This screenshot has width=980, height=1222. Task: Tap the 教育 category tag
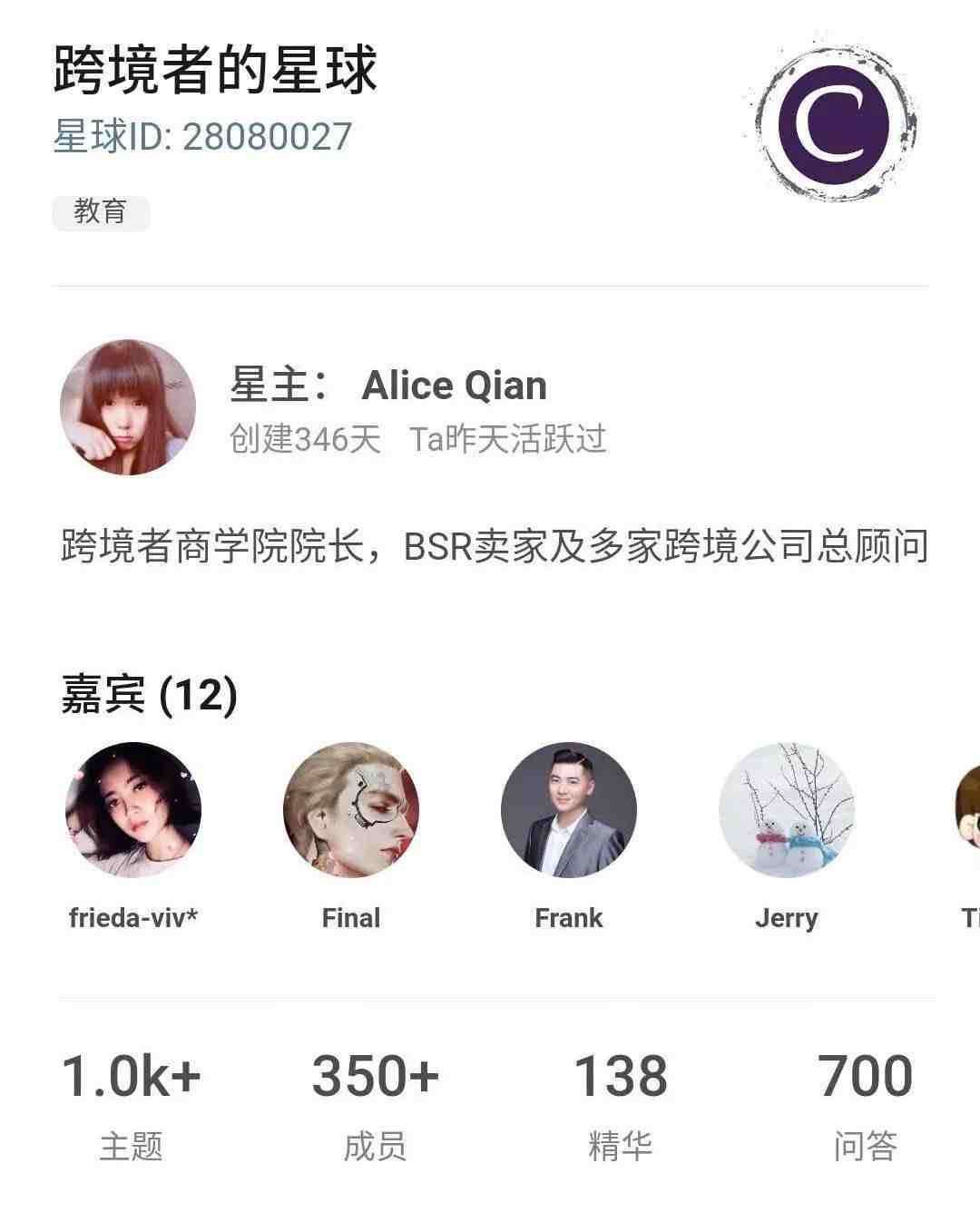100,212
